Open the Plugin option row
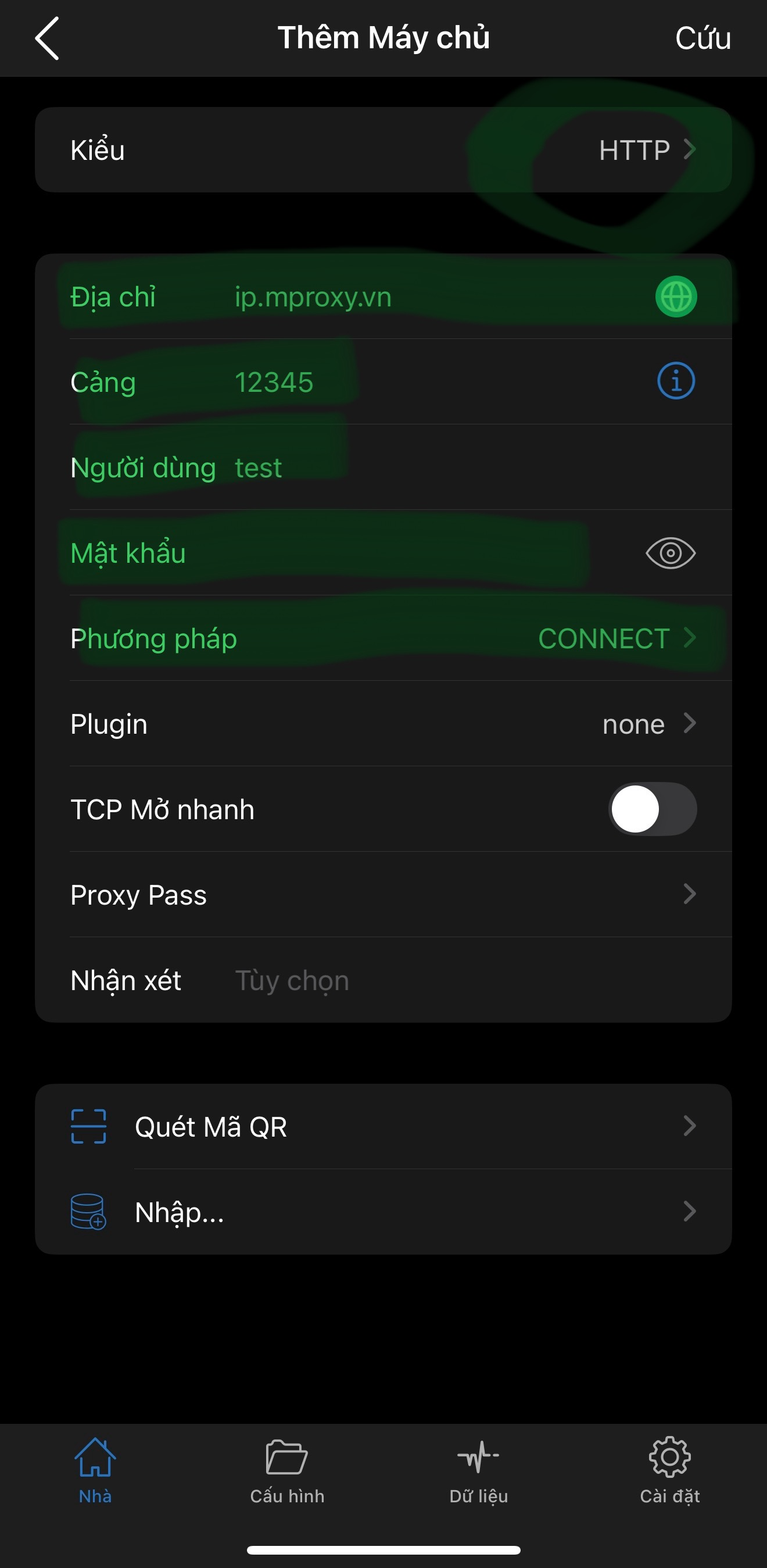767x1568 pixels. click(x=383, y=724)
